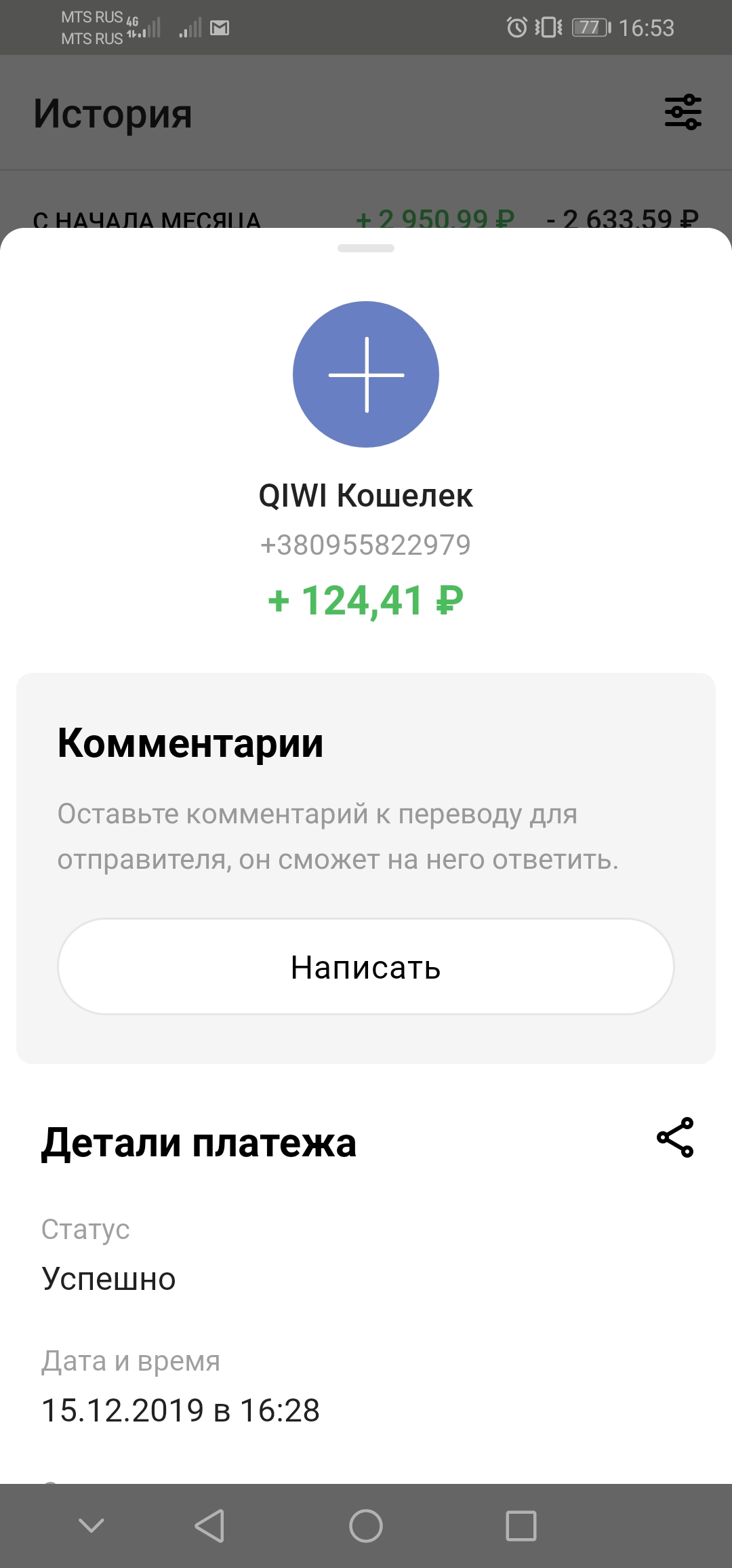Open the history filter settings icon
The height and width of the screenshot is (1568, 732).
click(683, 112)
